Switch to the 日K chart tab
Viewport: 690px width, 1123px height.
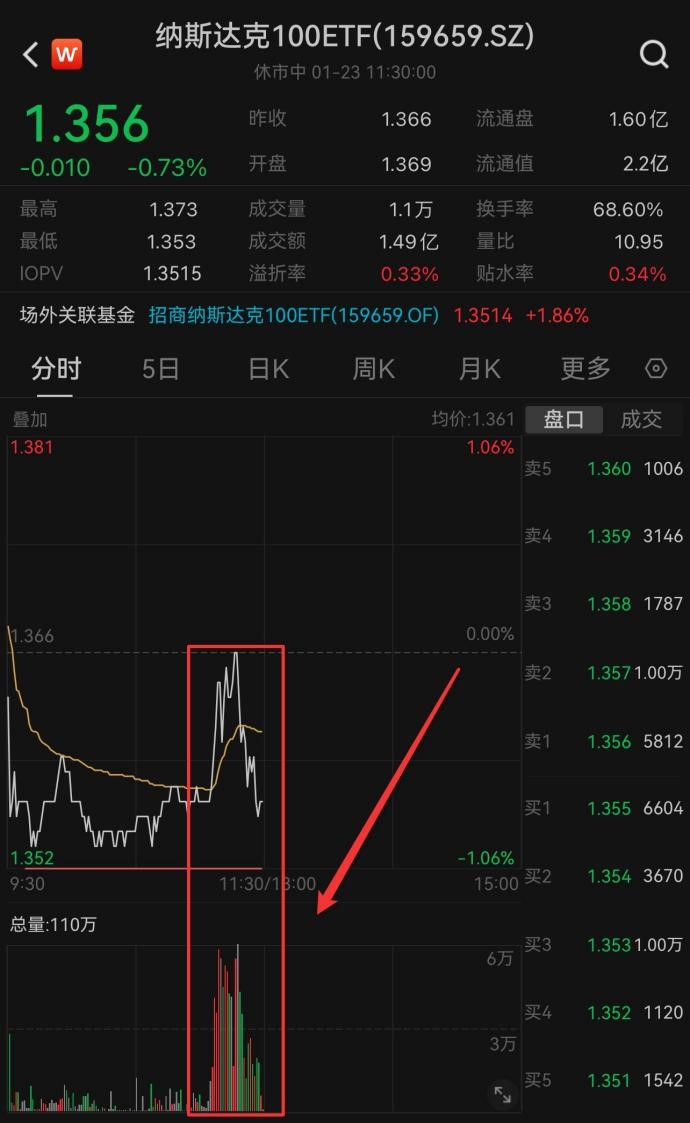point(268,369)
